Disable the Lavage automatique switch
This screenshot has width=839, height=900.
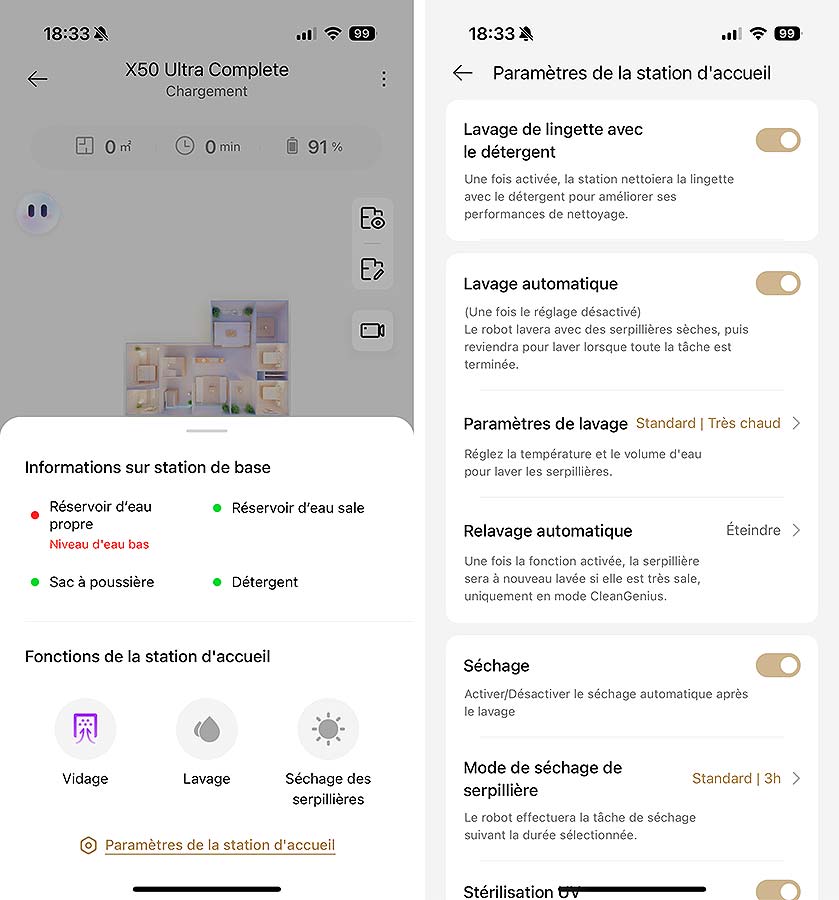777,284
